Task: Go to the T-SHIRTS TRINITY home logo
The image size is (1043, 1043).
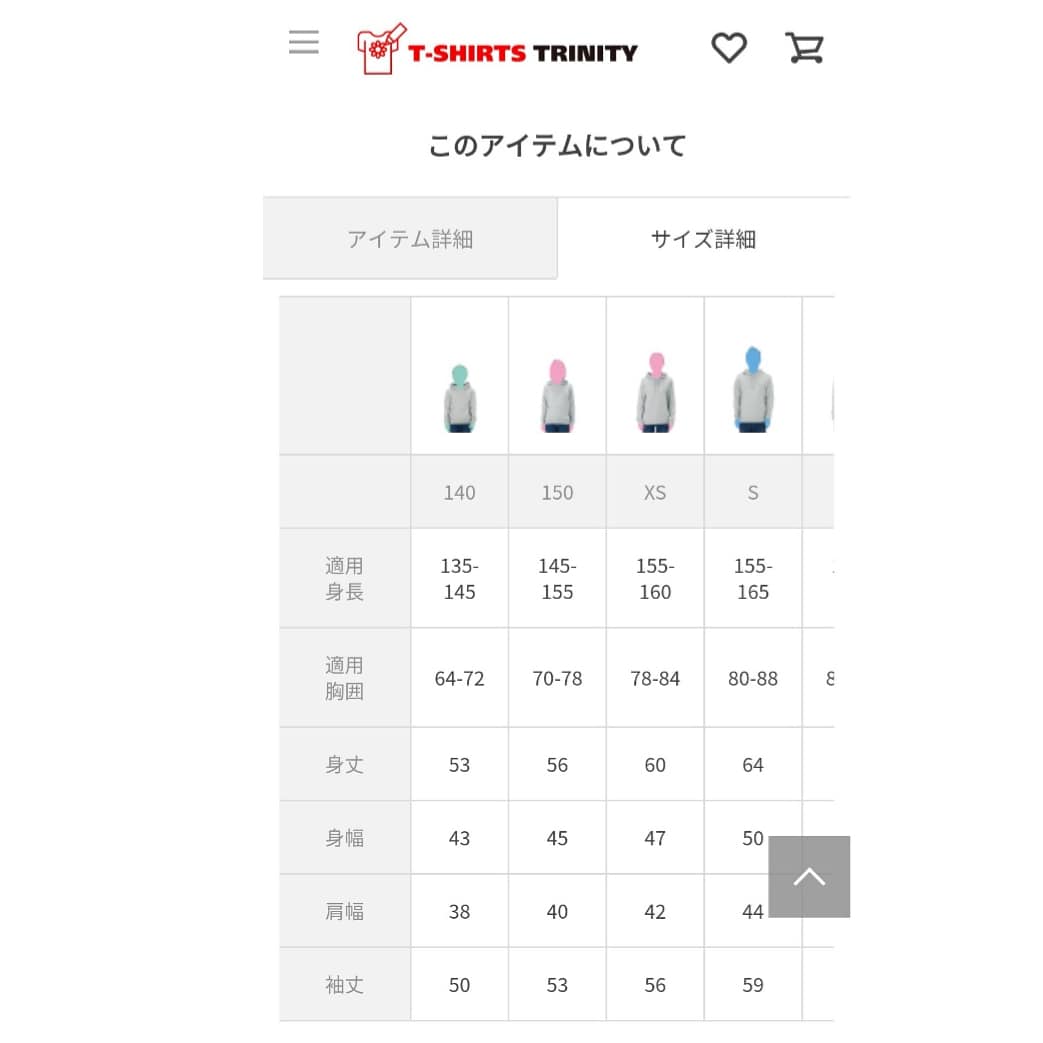Action: [497, 49]
